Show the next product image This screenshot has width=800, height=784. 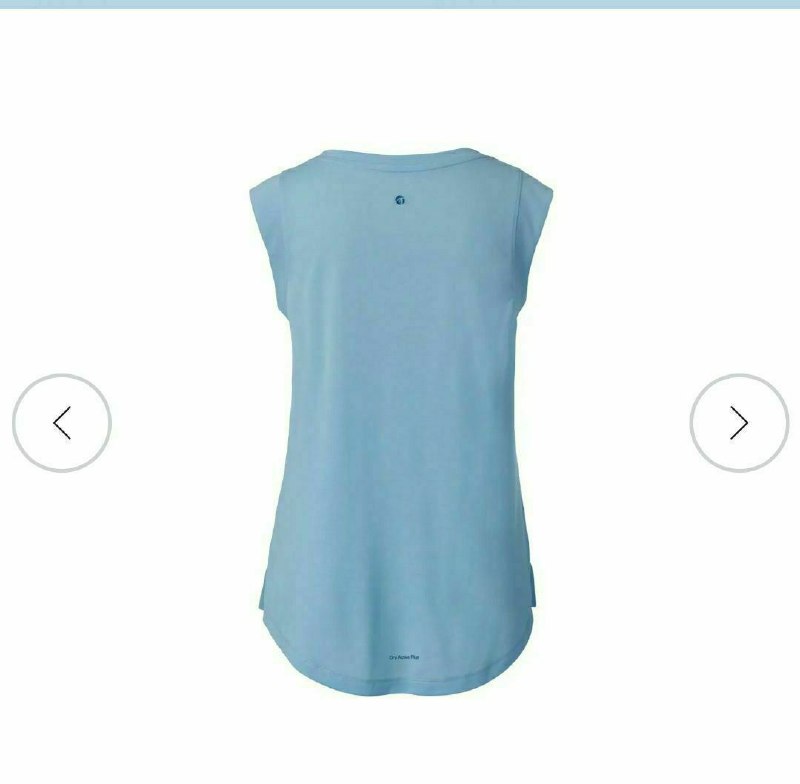tap(739, 423)
